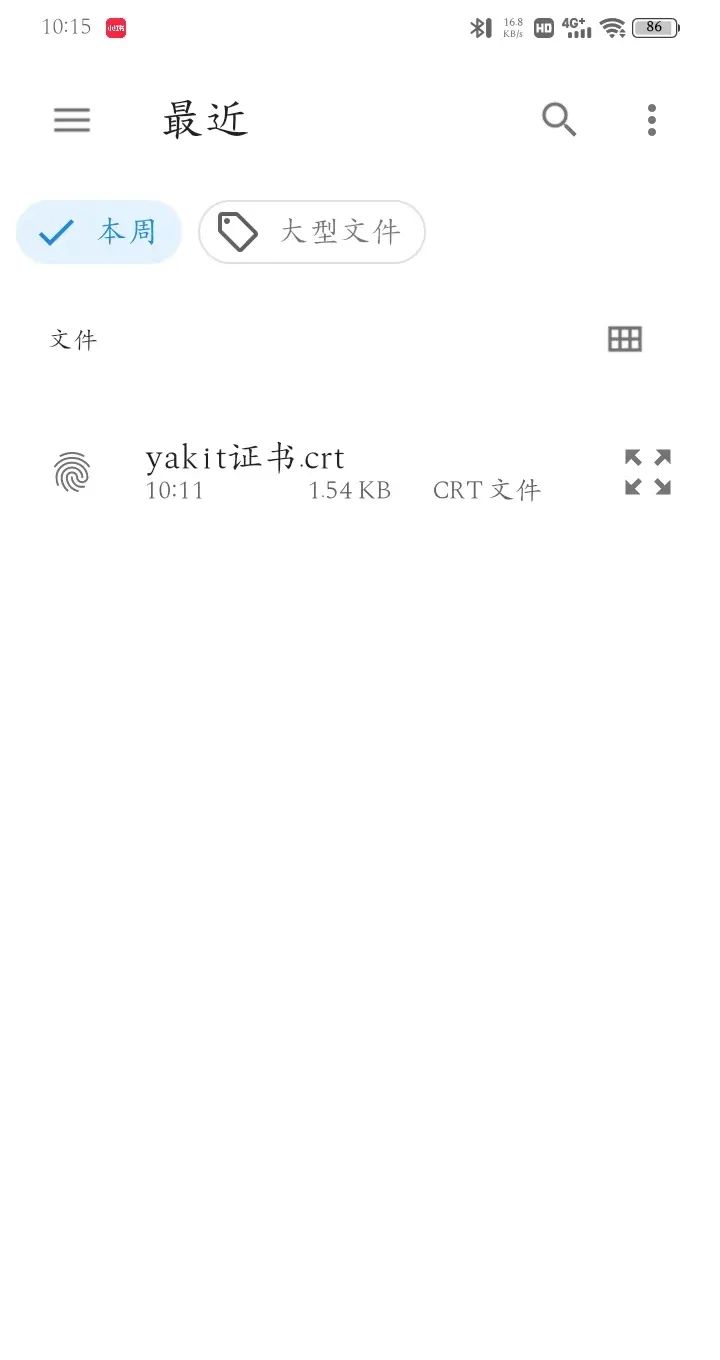Viewport: 720px width, 1360px height.
Task: Open the search function
Action: (559, 119)
